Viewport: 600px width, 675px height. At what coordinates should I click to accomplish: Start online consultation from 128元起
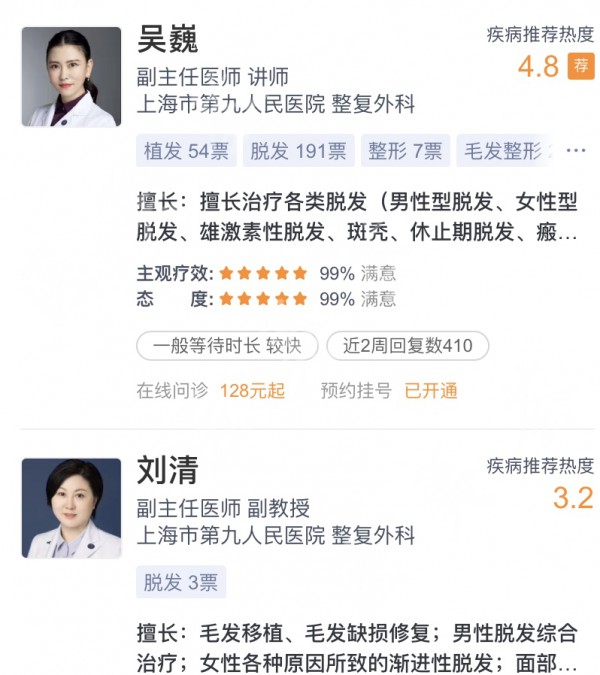pyautogui.click(x=252, y=391)
